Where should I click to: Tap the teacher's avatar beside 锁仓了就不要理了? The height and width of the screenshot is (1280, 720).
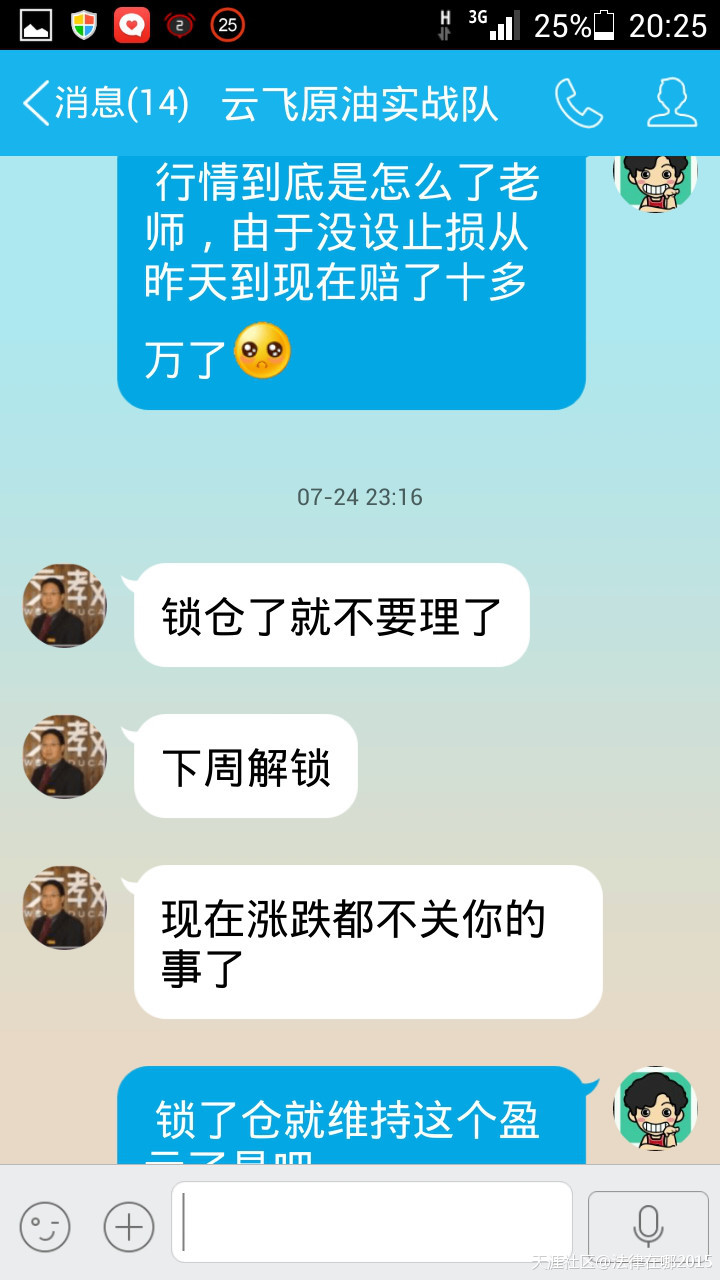(63, 605)
